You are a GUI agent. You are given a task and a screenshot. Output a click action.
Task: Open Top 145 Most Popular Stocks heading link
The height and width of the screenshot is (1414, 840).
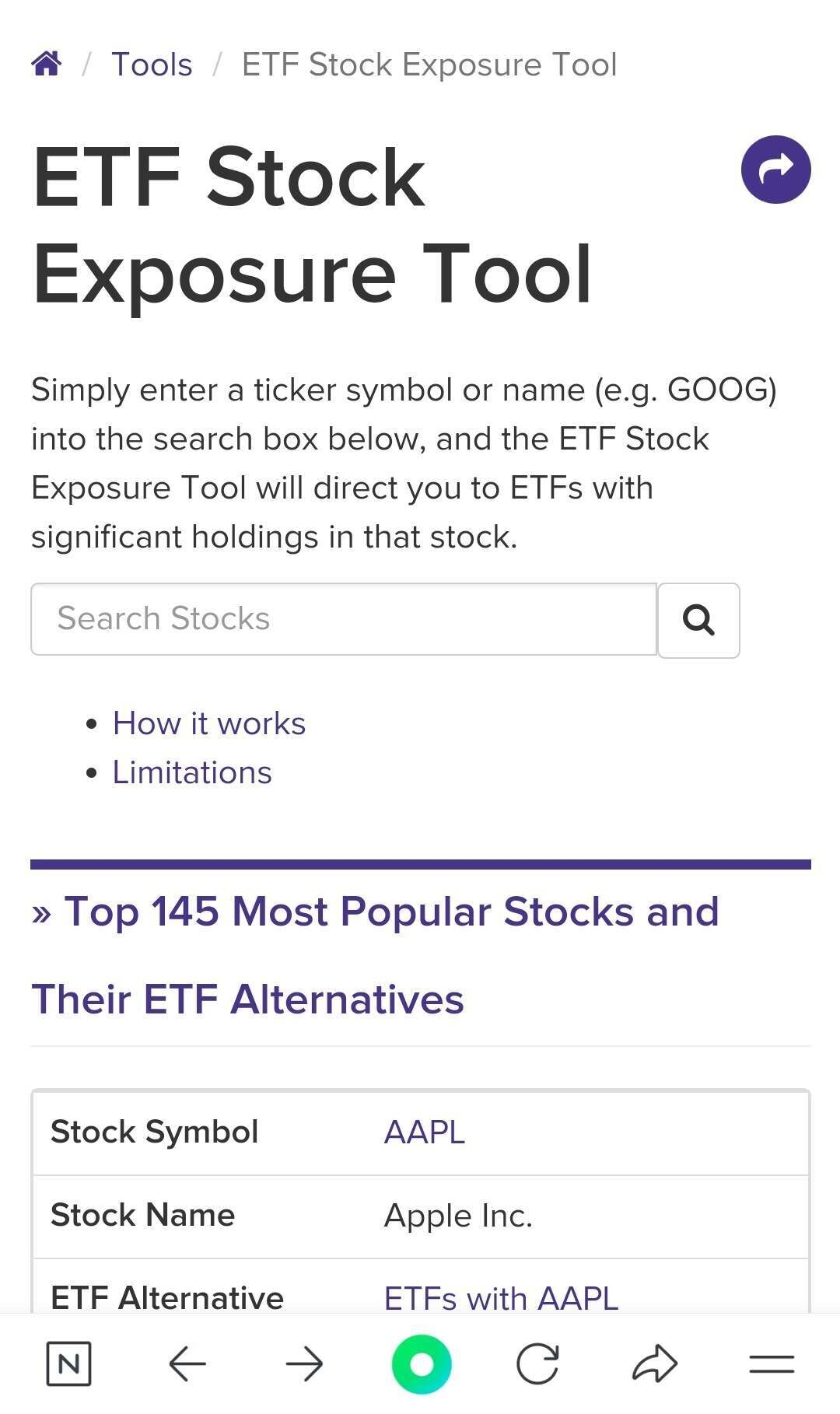coord(375,955)
